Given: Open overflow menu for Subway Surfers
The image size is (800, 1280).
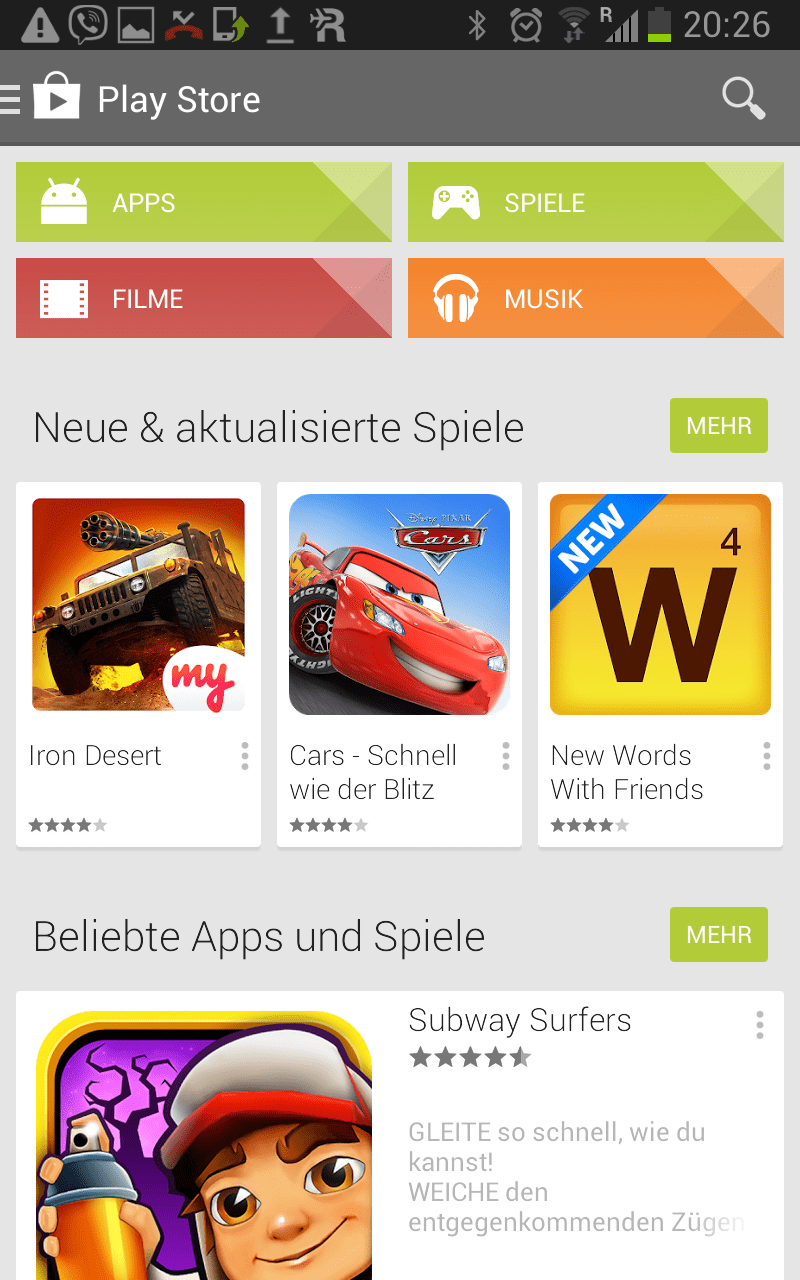Looking at the screenshot, I should click(760, 1025).
